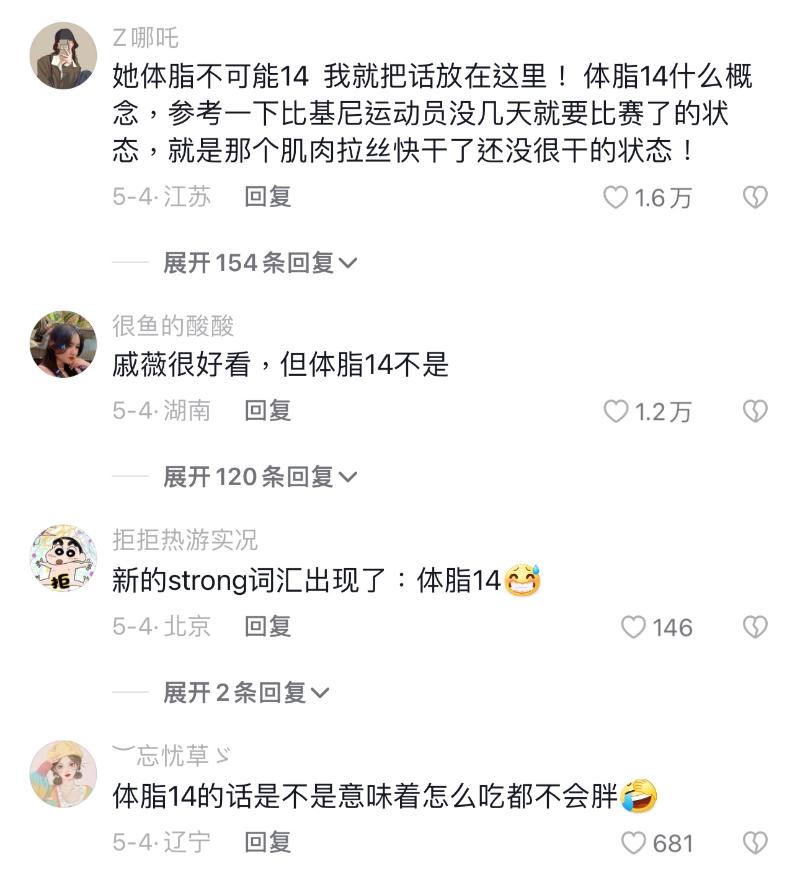Image resolution: width=800 pixels, height=882 pixels.
Task: Dislike Z哪吒's comment
Action: click(755, 197)
